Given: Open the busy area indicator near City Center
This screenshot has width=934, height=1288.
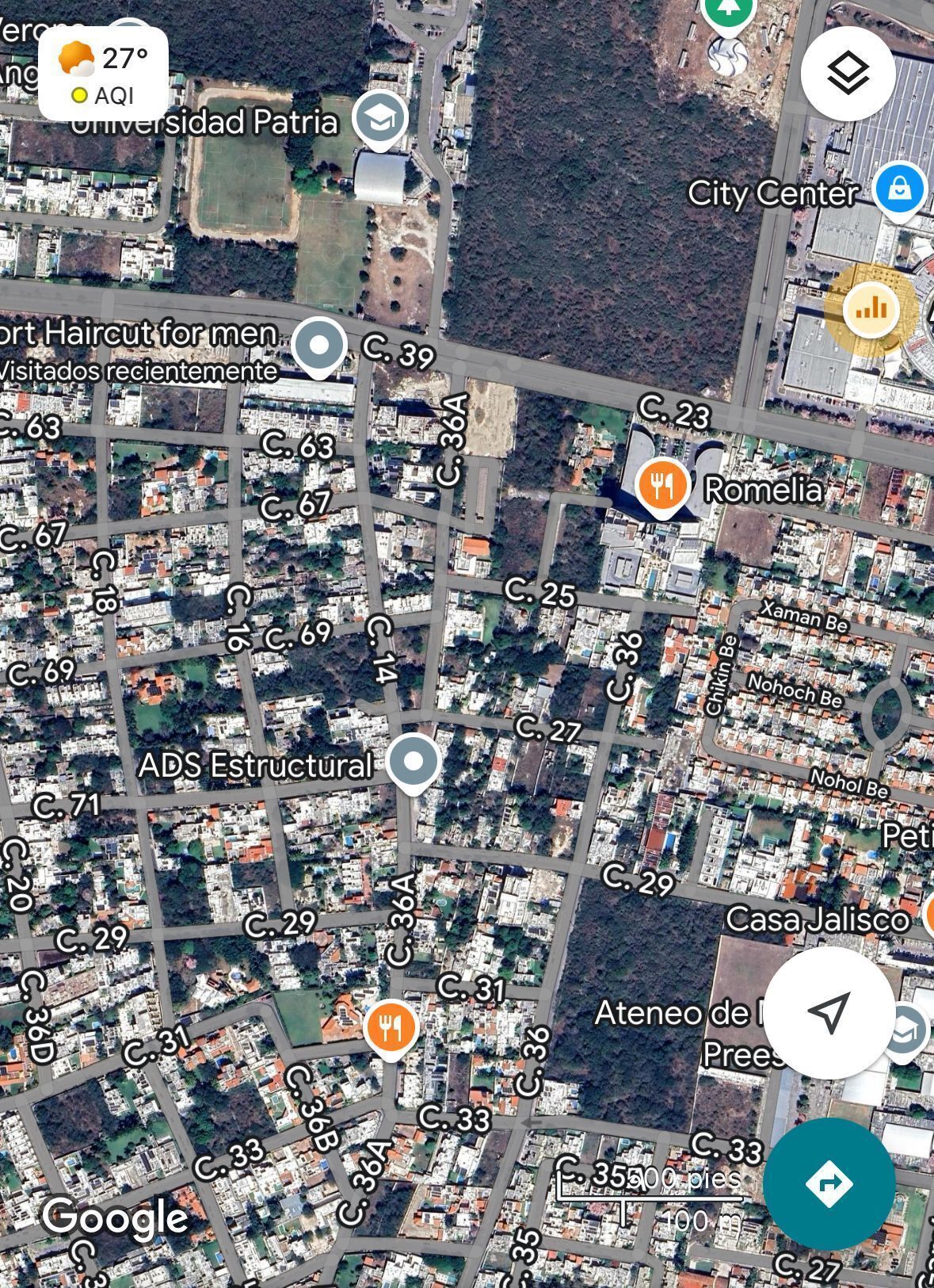Looking at the screenshot, I should point(871,308).
